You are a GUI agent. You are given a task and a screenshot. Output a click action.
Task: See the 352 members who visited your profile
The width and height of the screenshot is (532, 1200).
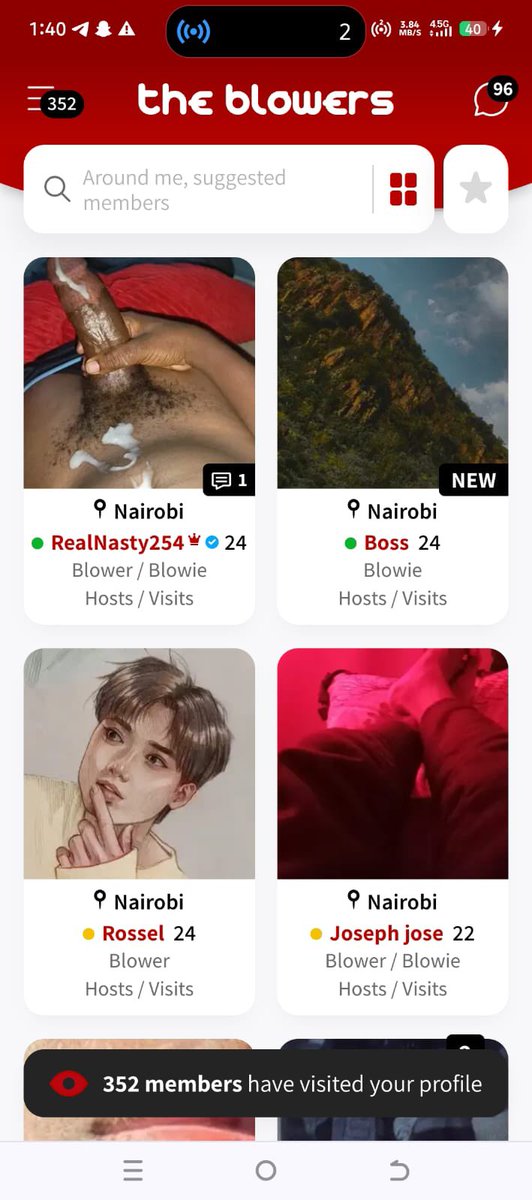click(x=266, y=1083)
